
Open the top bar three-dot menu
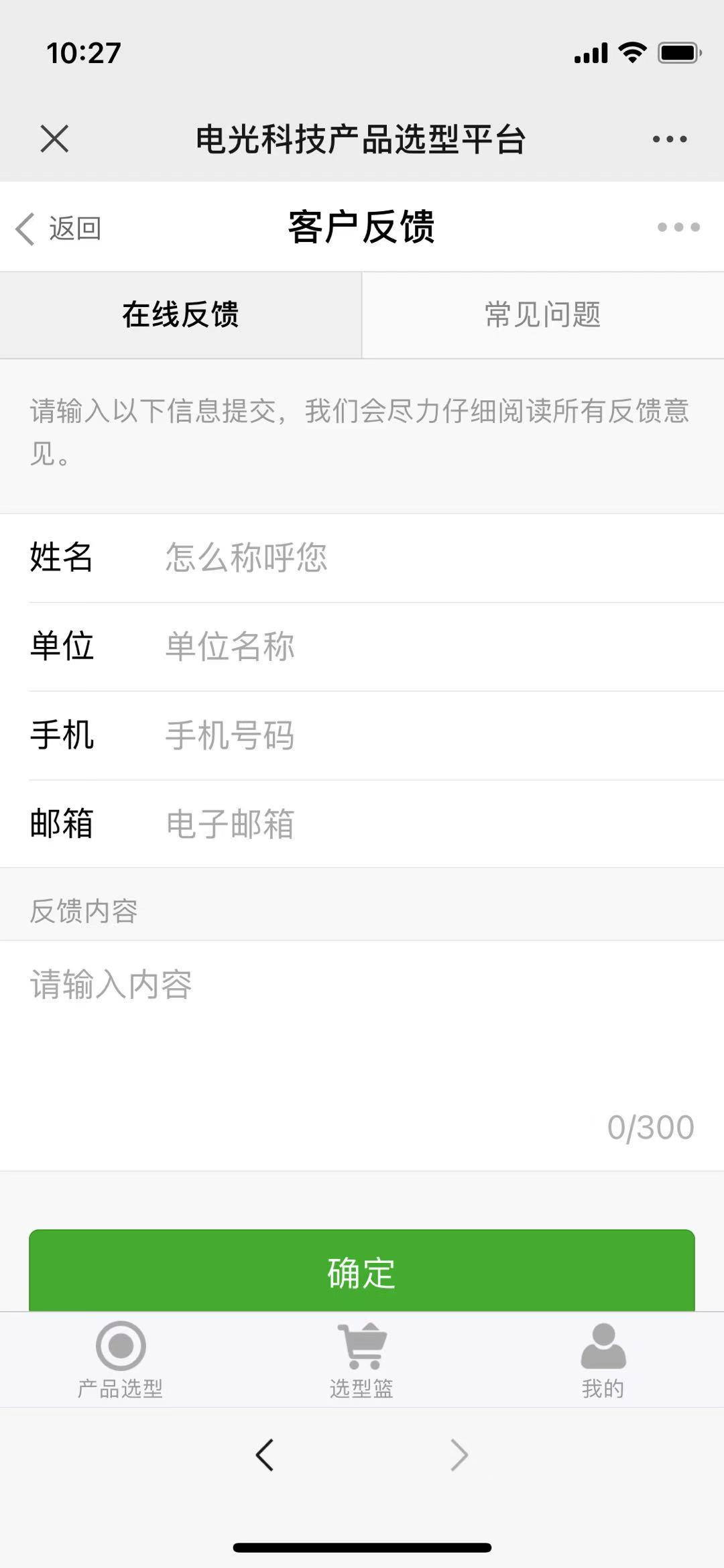(x=670, y=139)
